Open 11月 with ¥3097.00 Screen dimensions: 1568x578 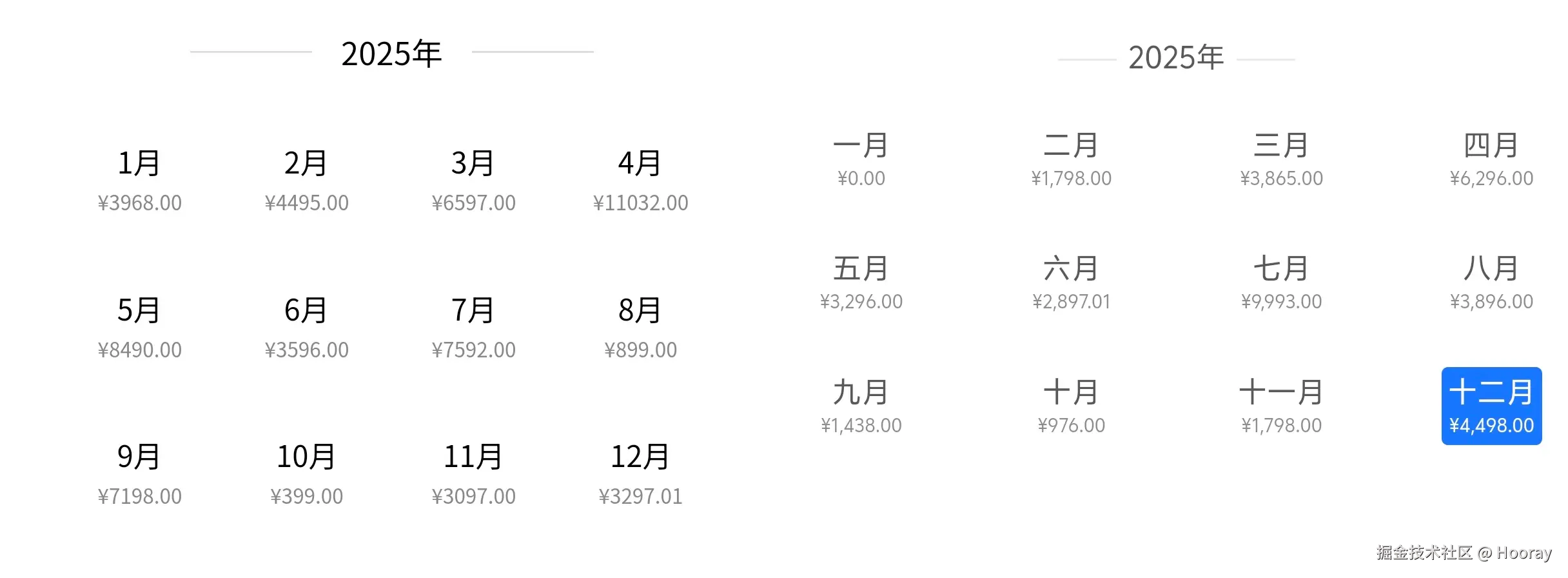tap(473, 474)
